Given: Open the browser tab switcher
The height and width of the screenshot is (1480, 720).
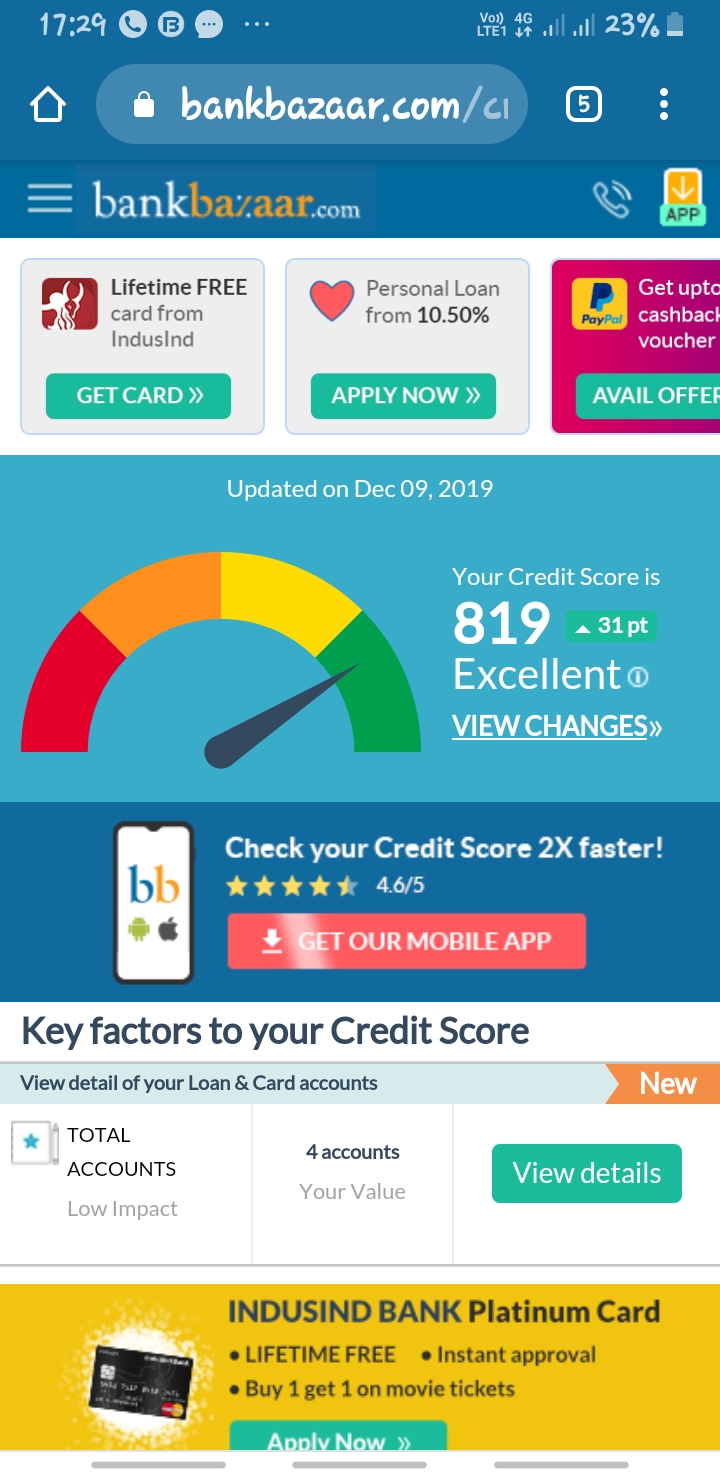Looking at the screenshot, I should pyautogui.click(x=584, y=104).
